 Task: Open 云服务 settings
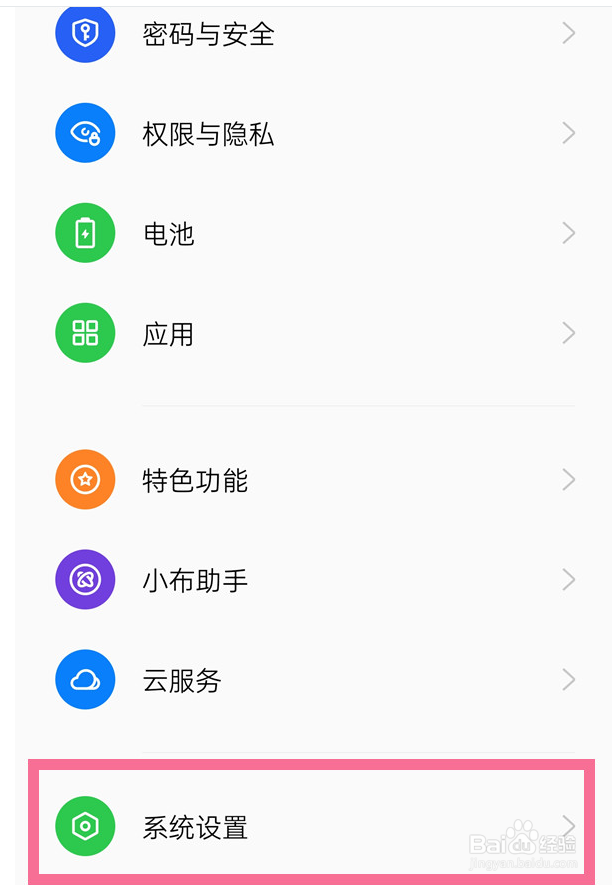tap(313, 680)
